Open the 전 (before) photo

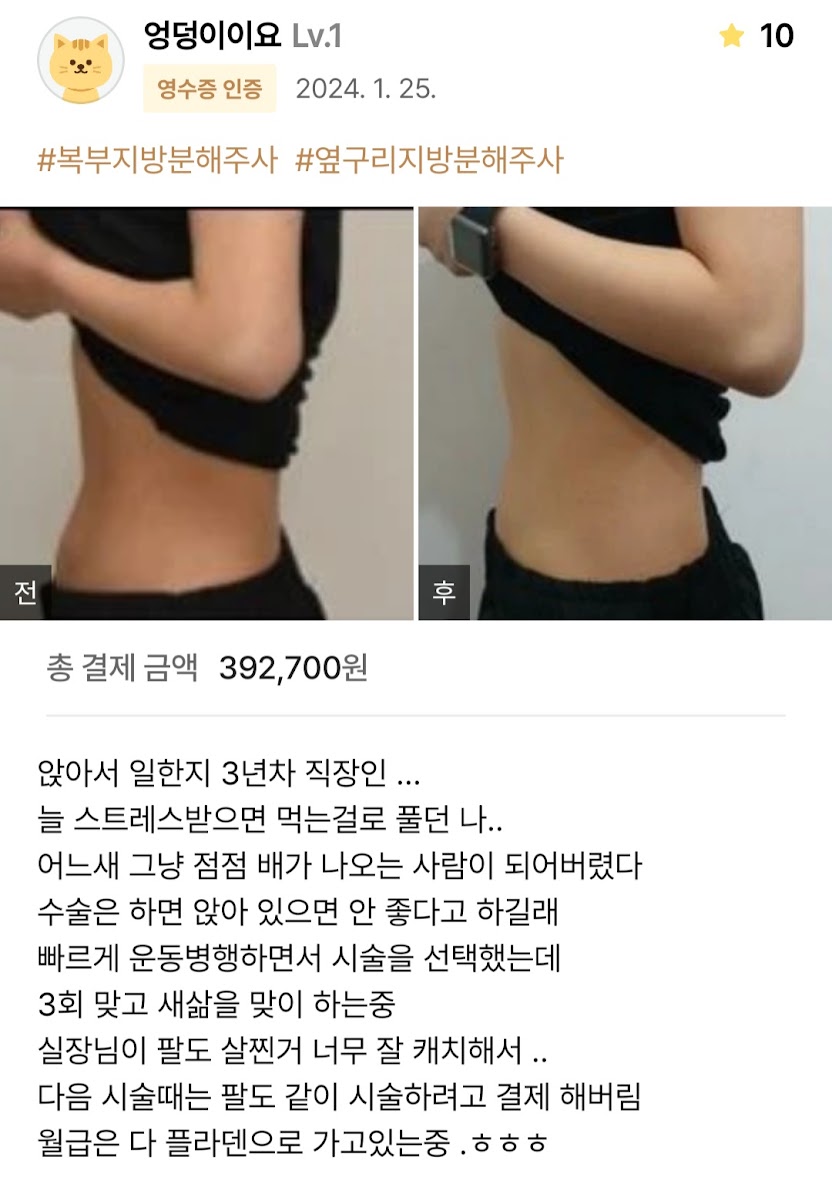(x=206, y=413)
